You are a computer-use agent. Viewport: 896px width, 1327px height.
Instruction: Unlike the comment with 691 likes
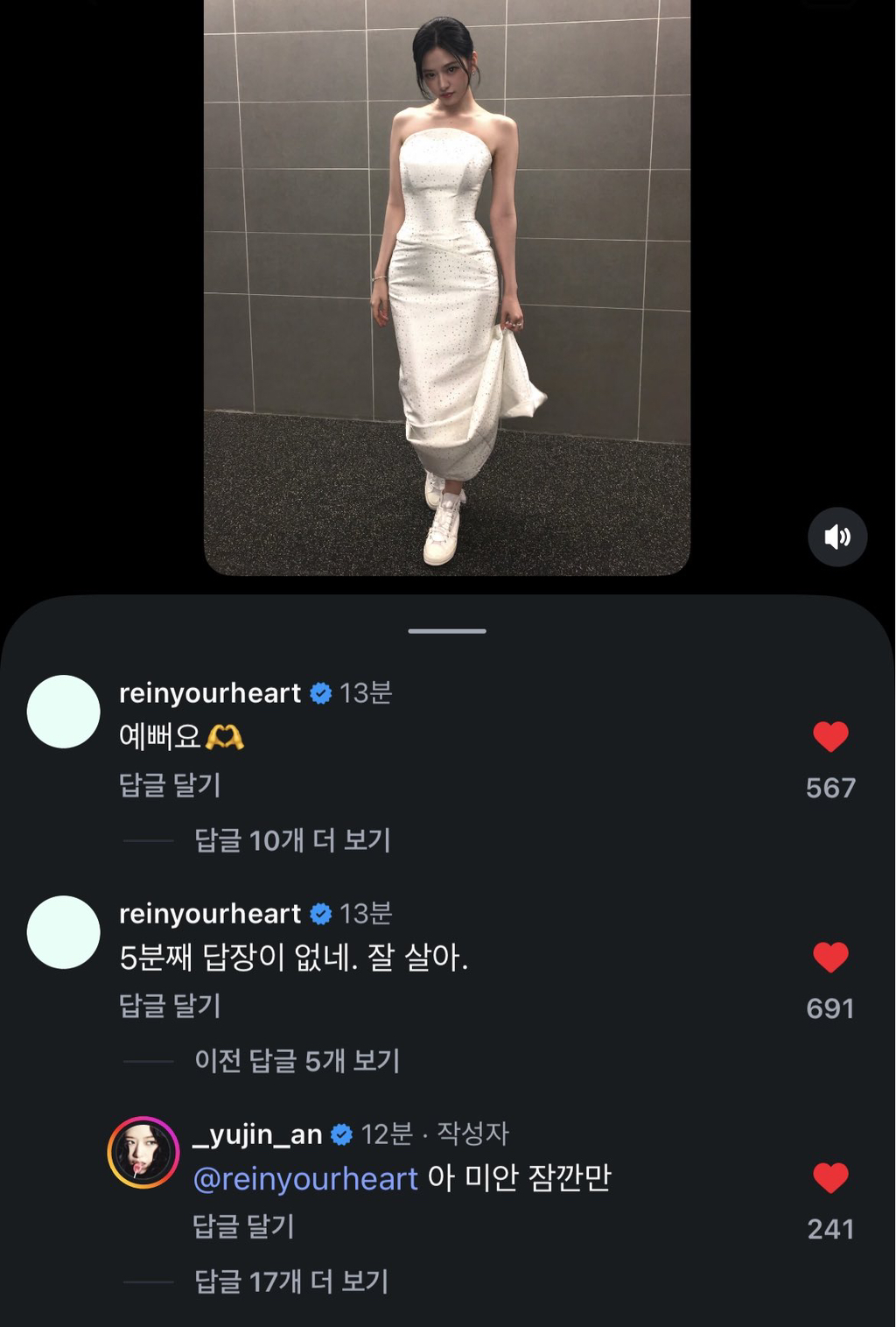pyautogui.click(x=830, y=958)
